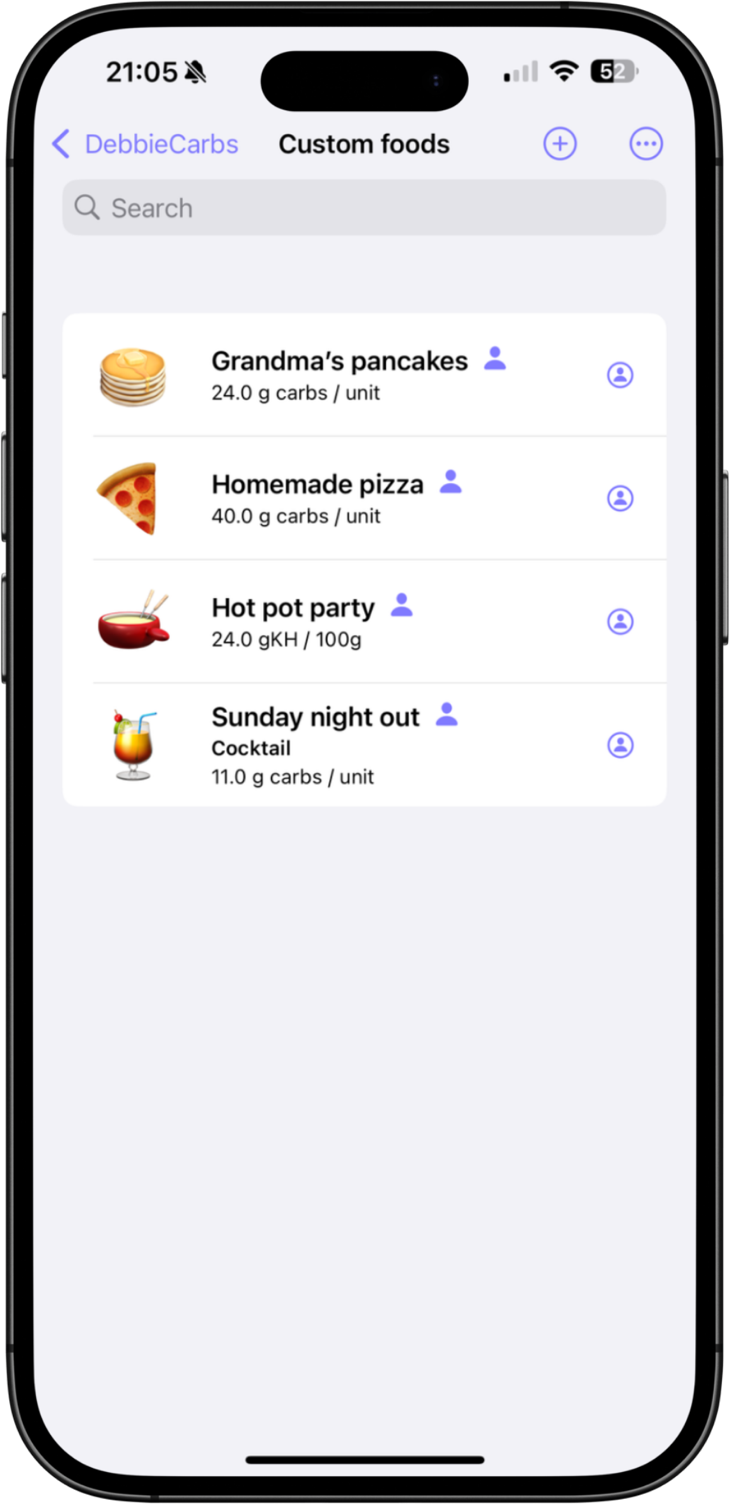Tap profile icon beside Homemade pizza

620,498
